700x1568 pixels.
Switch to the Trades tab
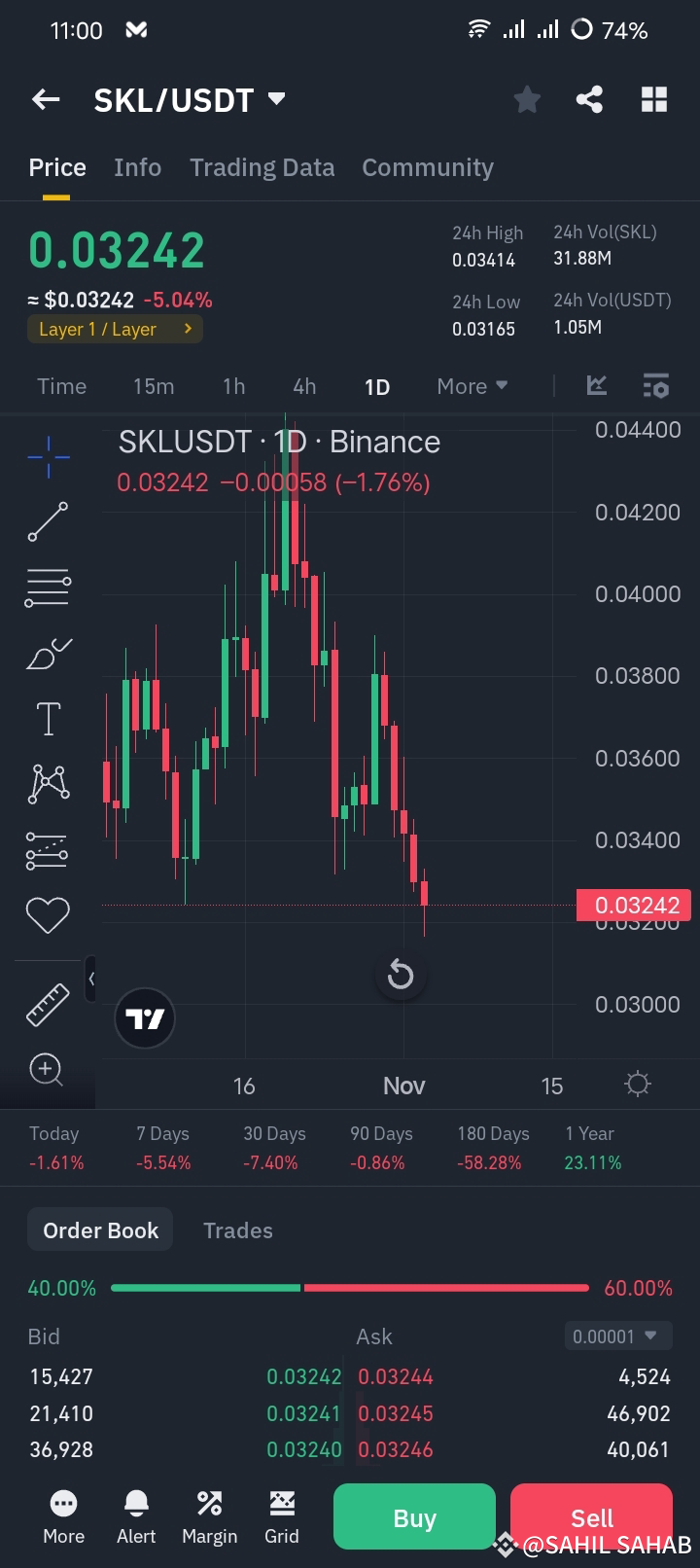pos(237,1229)
